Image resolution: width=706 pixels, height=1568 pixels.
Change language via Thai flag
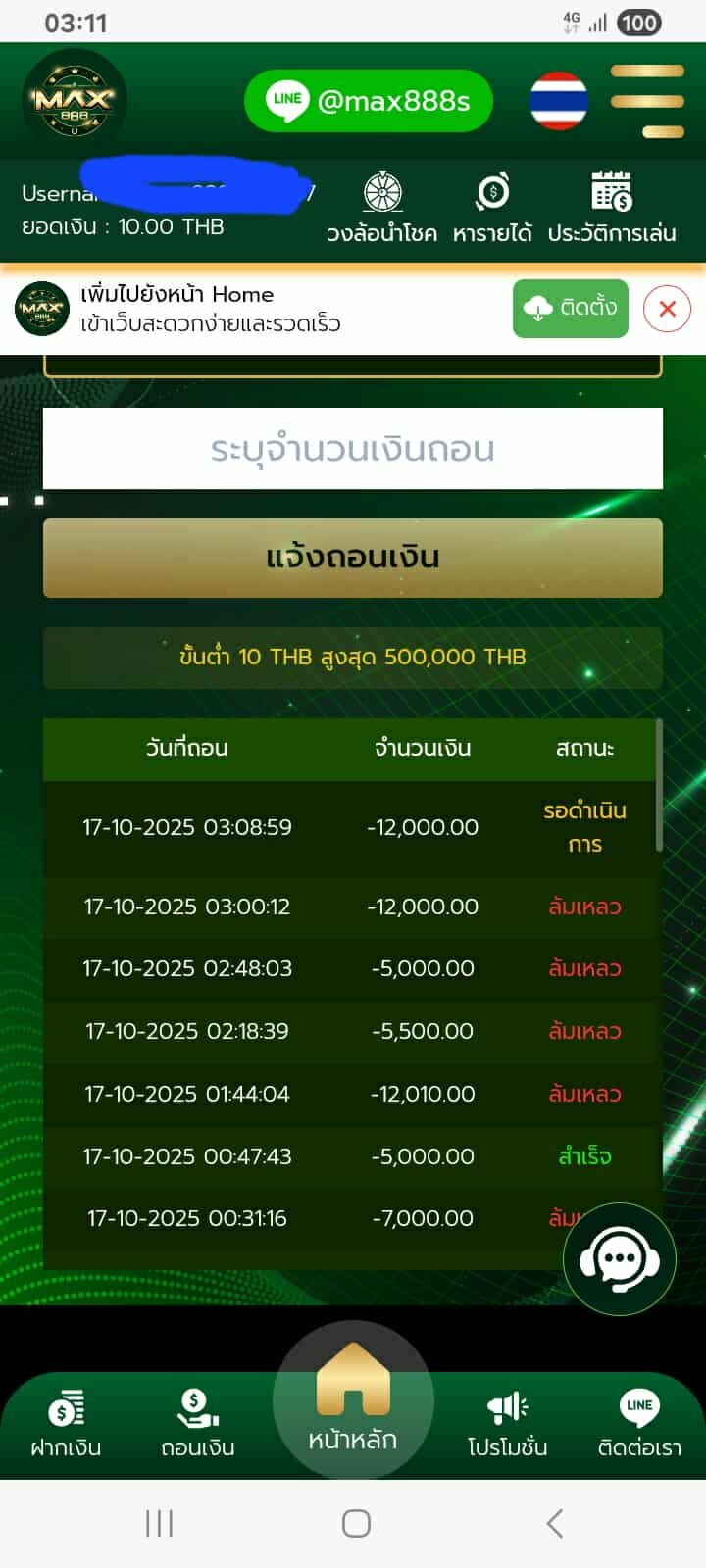(x=558, y=101)
